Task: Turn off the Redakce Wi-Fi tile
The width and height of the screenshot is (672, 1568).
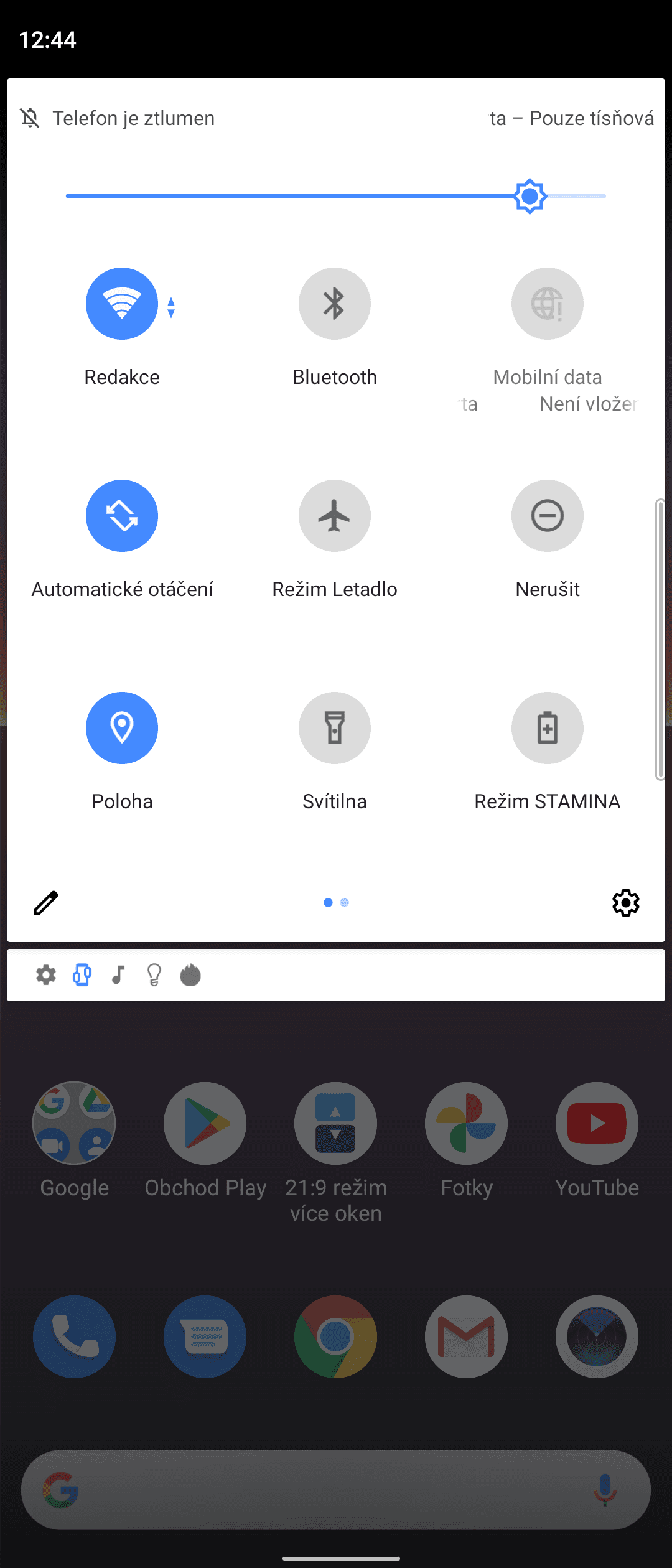Action: pos(122,304)
